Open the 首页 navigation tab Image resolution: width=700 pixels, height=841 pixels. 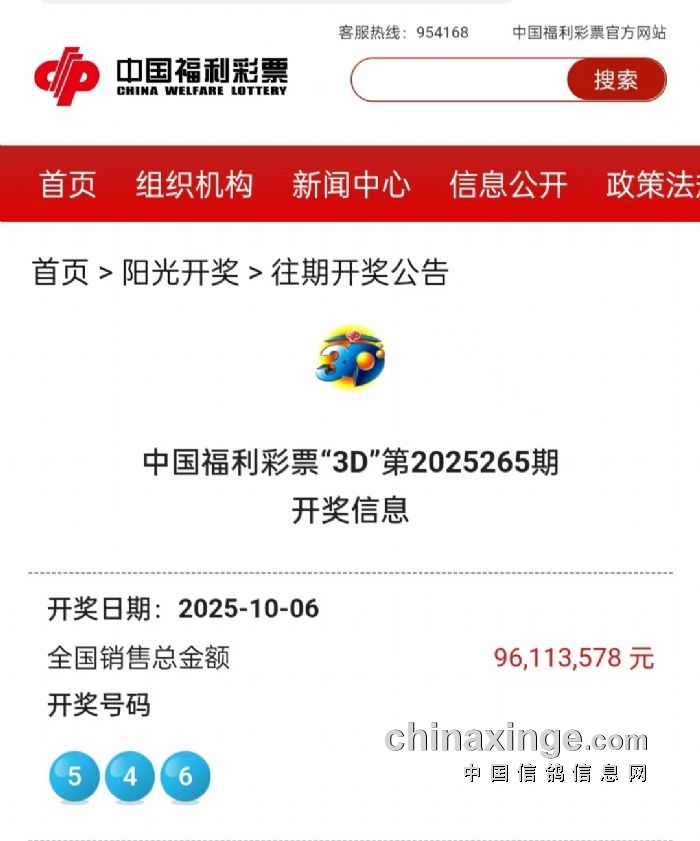click(x=68, y=185)
